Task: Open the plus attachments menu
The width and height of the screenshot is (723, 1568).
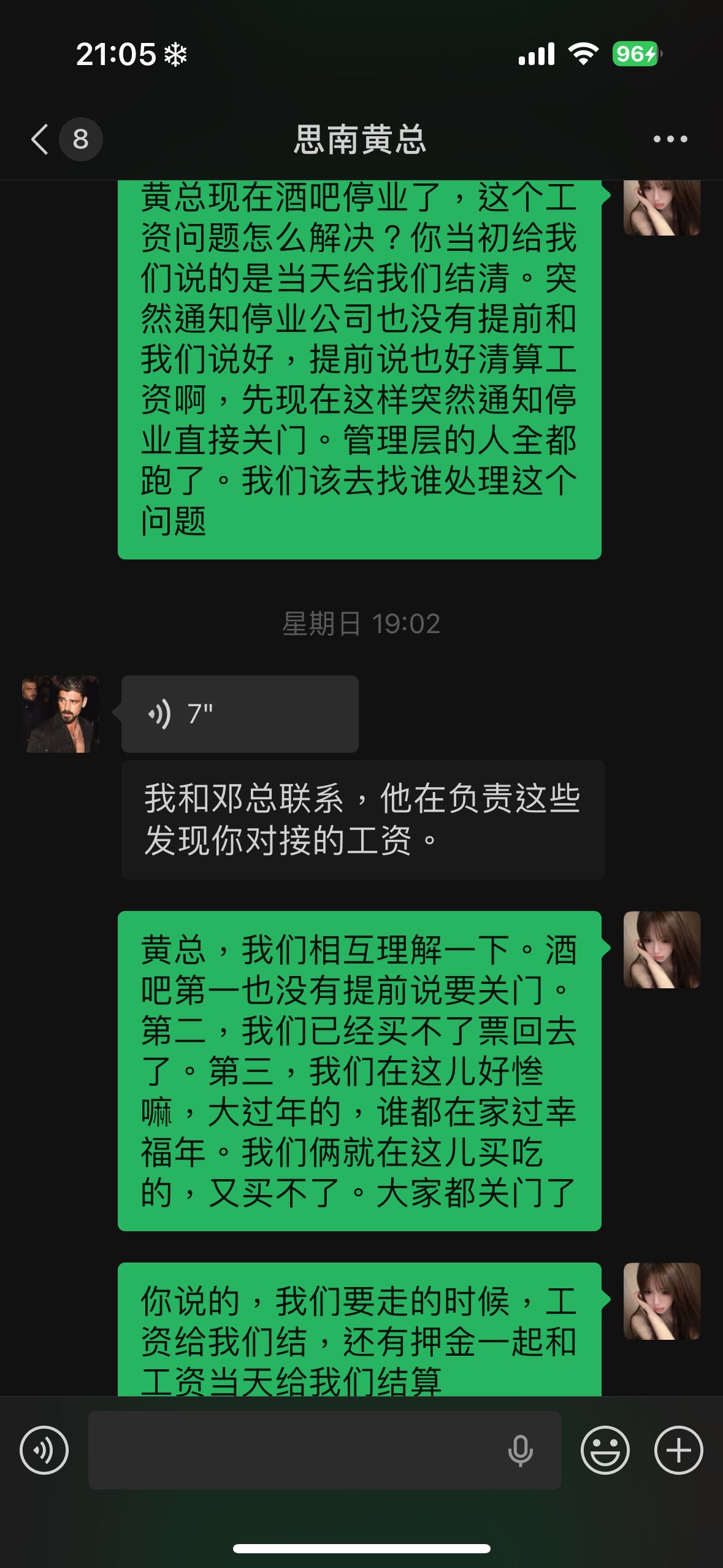Action: pyautogui.click(x=678, y=1450)
